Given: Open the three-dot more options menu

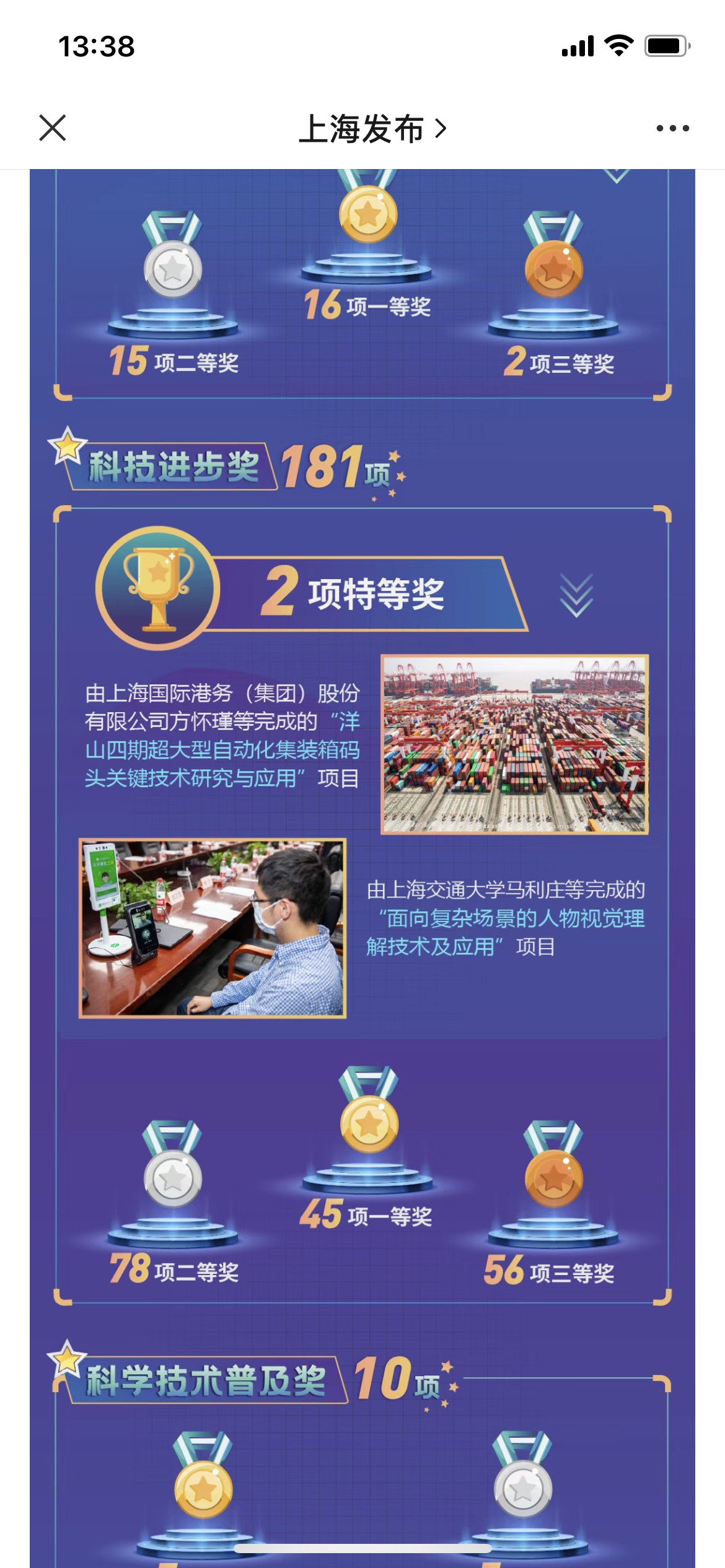Looking at the screenshot, I should coord(672,128).
